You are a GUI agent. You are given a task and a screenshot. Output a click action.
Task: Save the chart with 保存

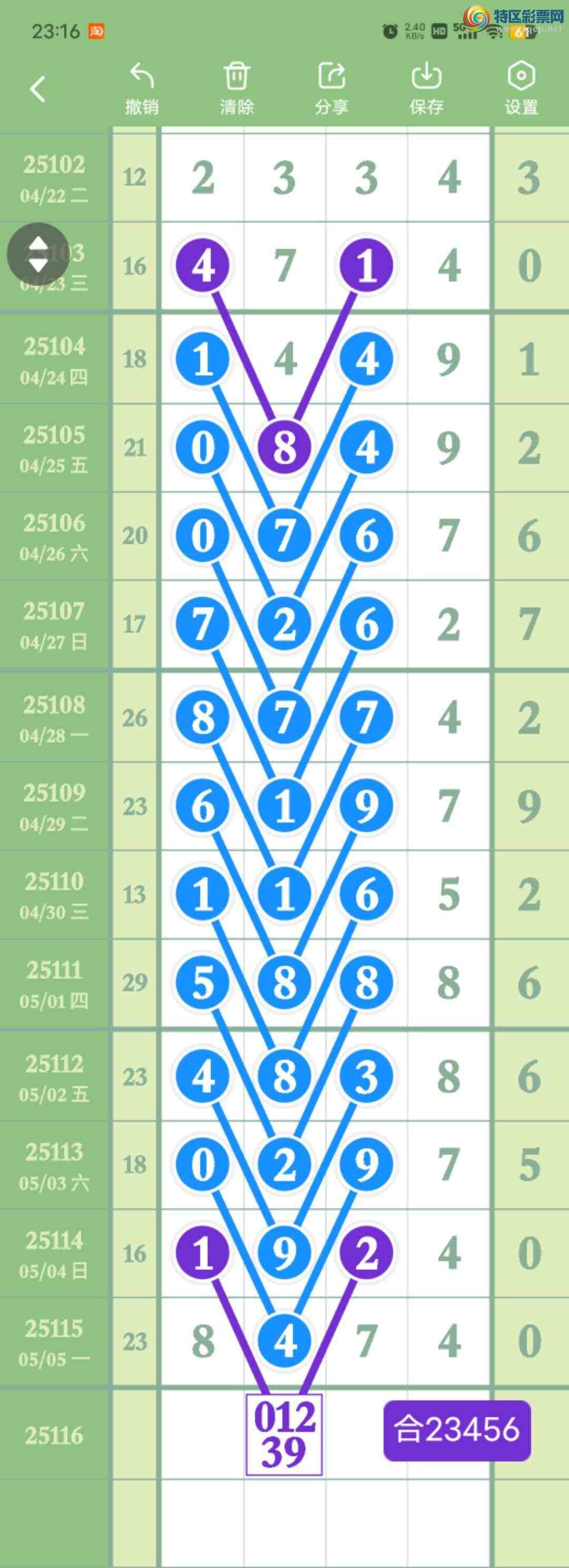click(426, 89)
